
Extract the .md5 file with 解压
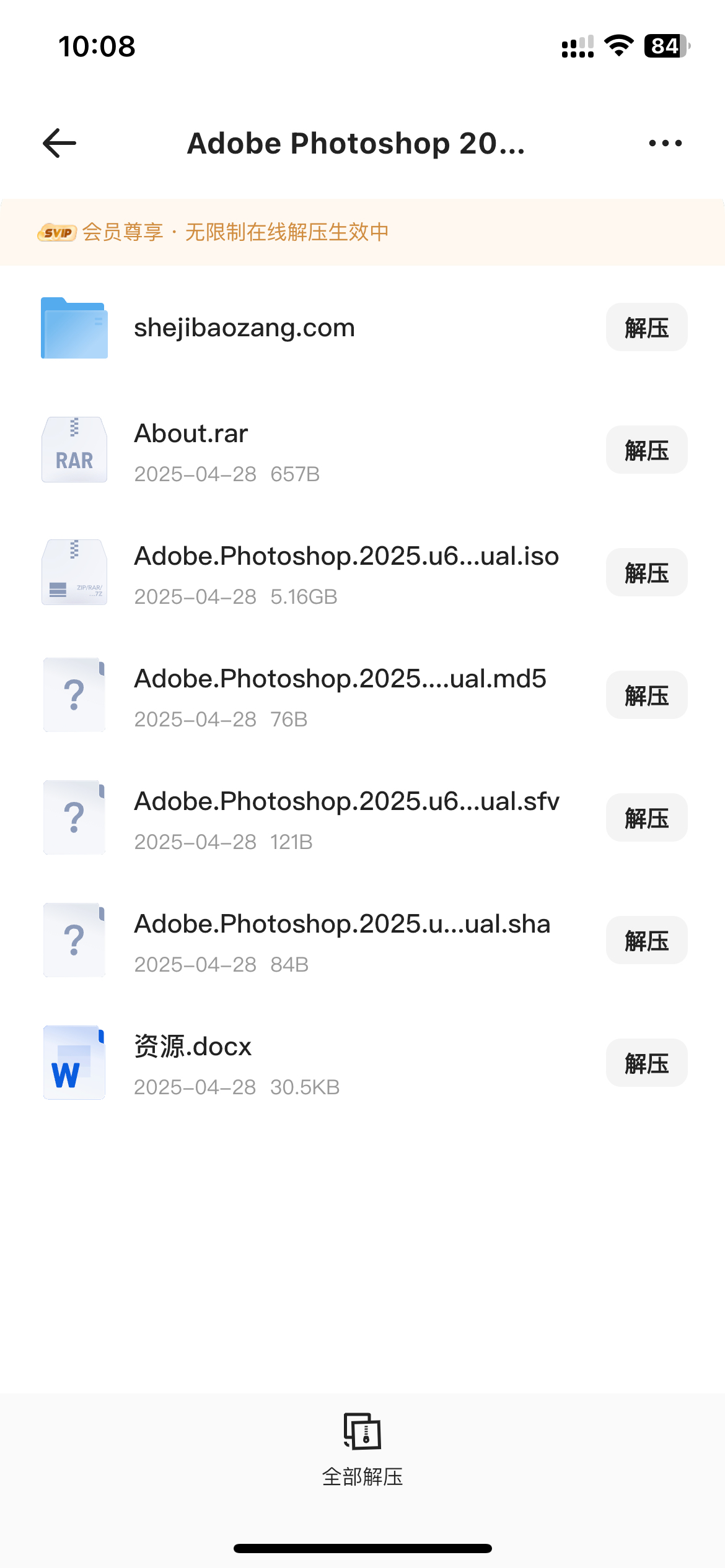tap(646, 695)
